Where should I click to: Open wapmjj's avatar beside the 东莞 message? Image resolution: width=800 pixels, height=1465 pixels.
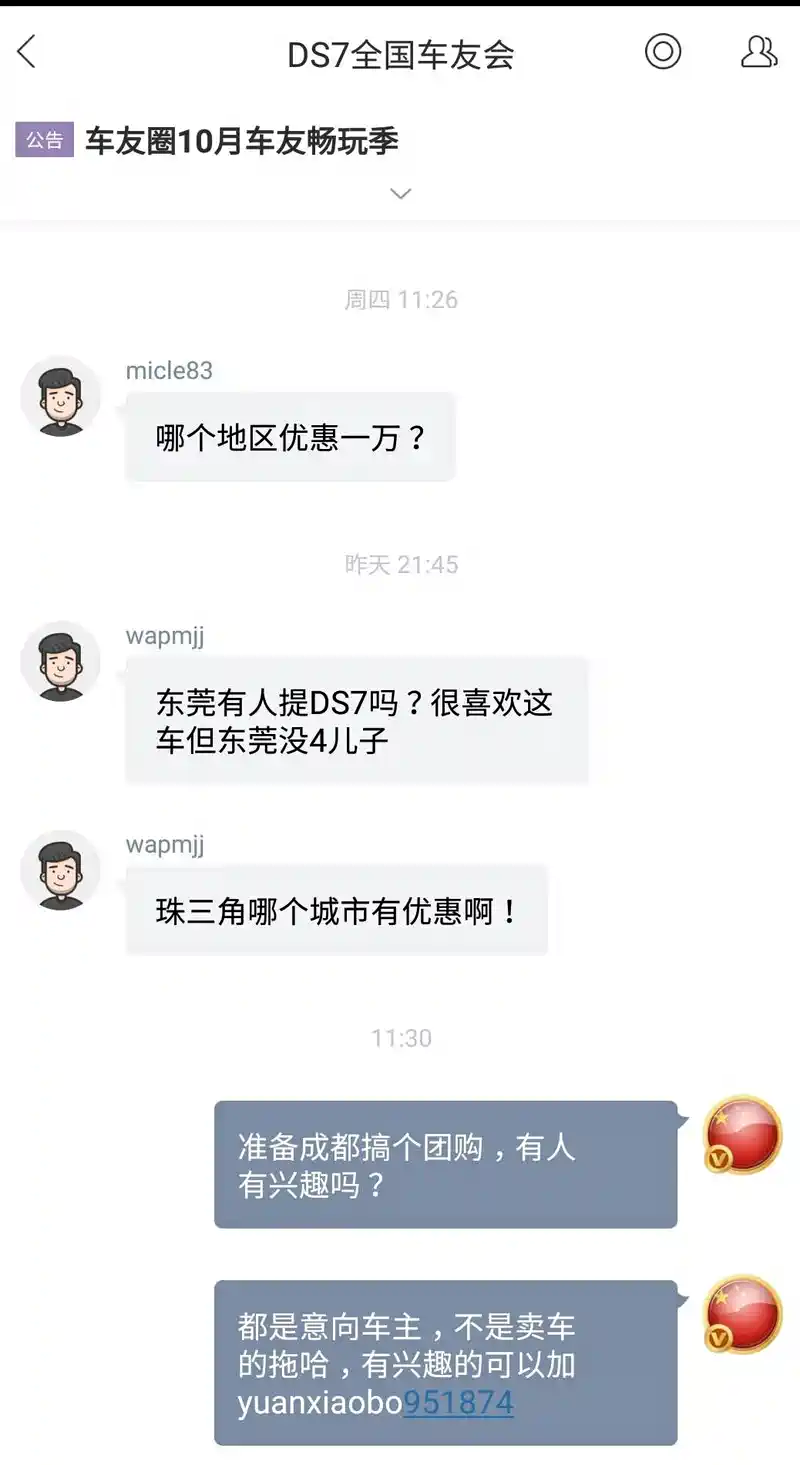pos(61,661)
